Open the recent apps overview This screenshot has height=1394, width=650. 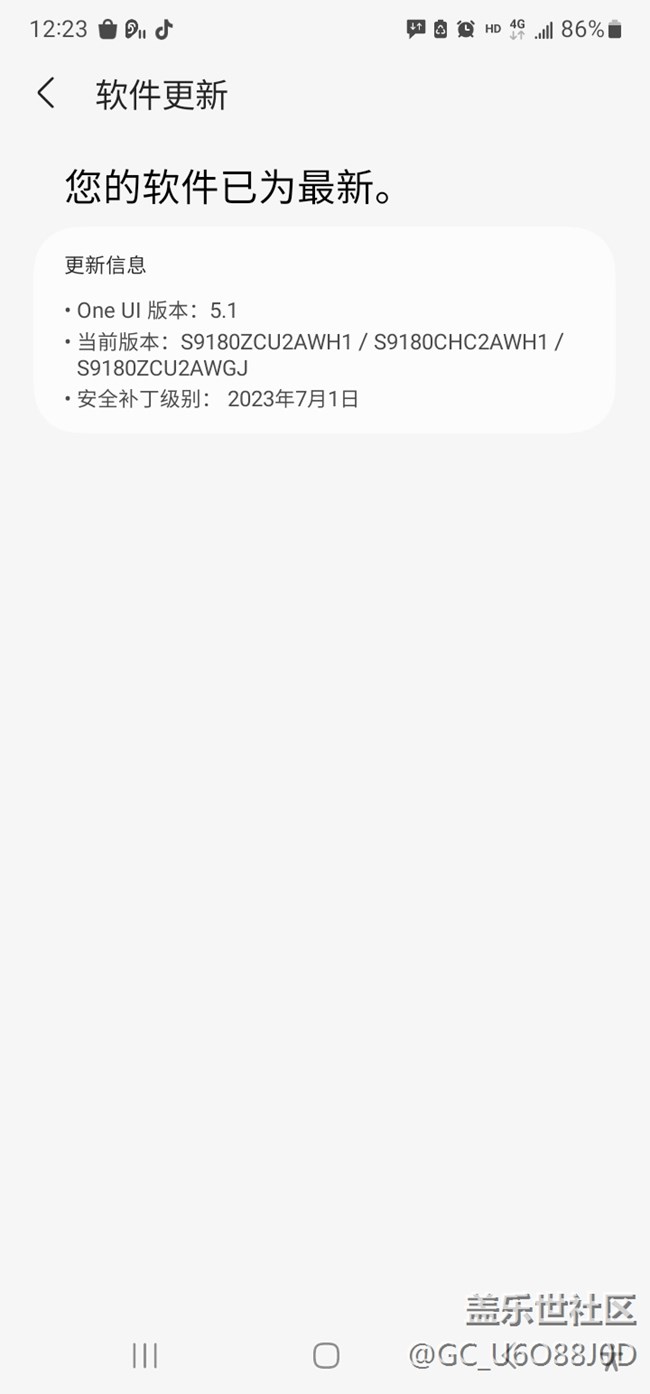coord(145,1355)
